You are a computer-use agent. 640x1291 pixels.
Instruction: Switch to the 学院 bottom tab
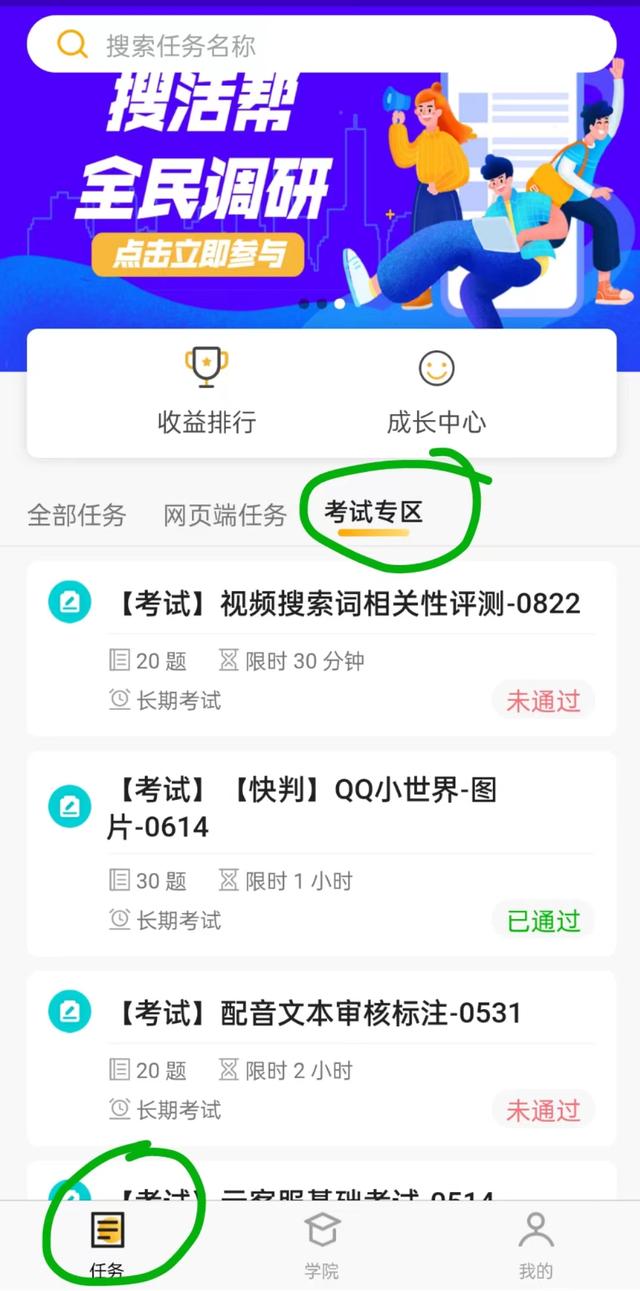[x=322, y=1244]
